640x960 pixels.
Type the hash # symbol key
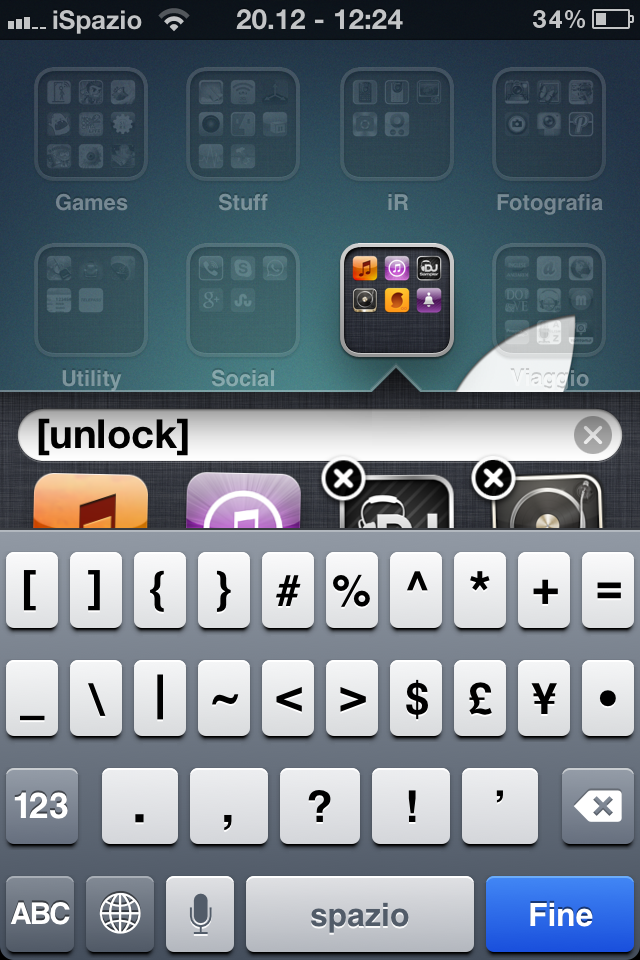click(x=288, y=591)
